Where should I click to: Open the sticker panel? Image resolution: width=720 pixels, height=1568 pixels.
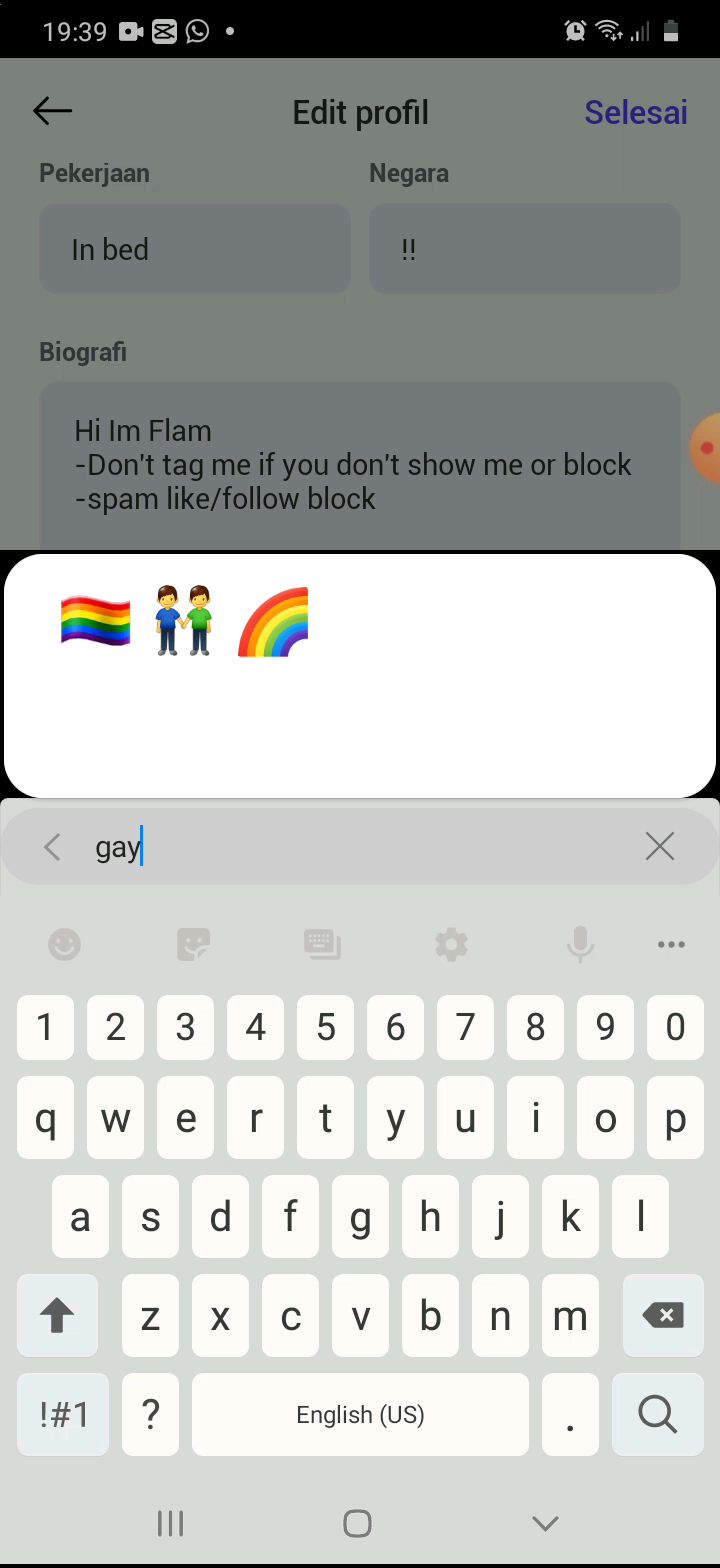193,944
